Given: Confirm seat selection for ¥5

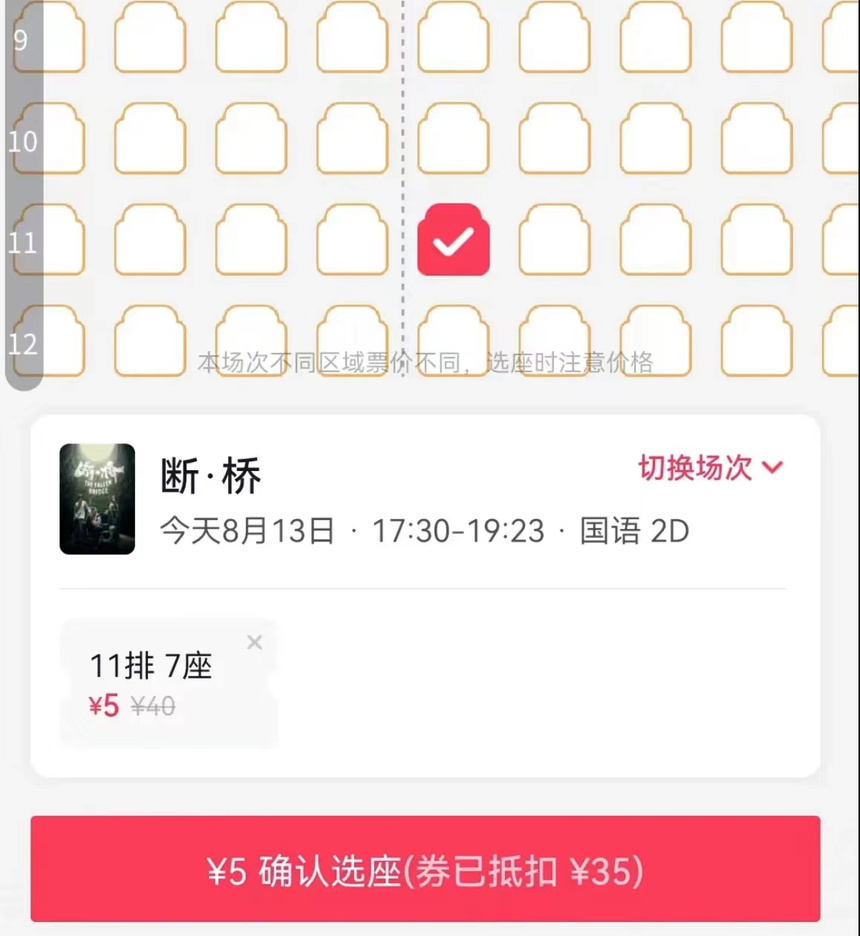Looking at the screenshot, I should pyautogui.click(x=425, y=869).
